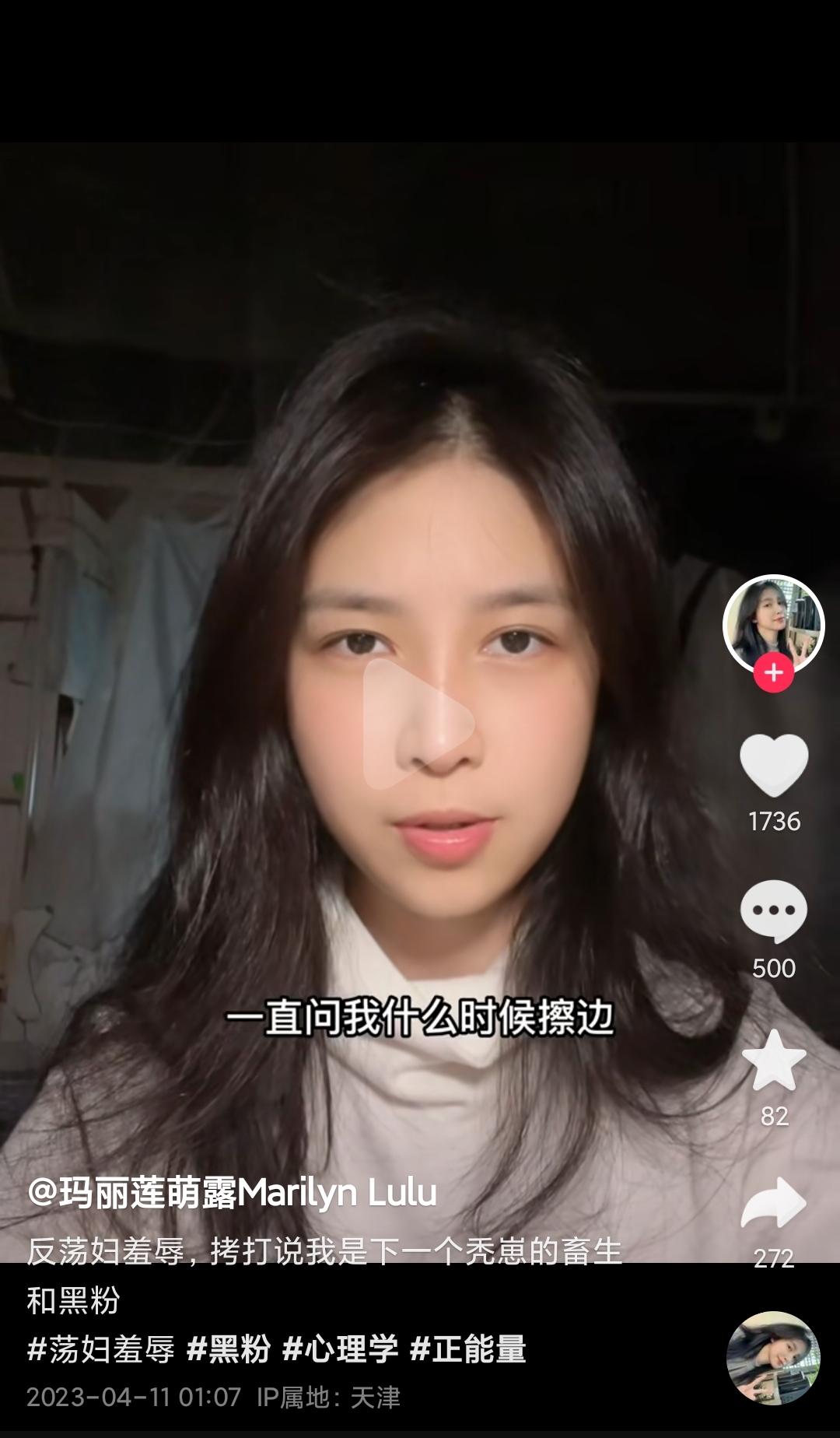Open the #正能量 hashtag
Image resolution: width=840 pixels, height=1438 pixels.
point(468,1349)
